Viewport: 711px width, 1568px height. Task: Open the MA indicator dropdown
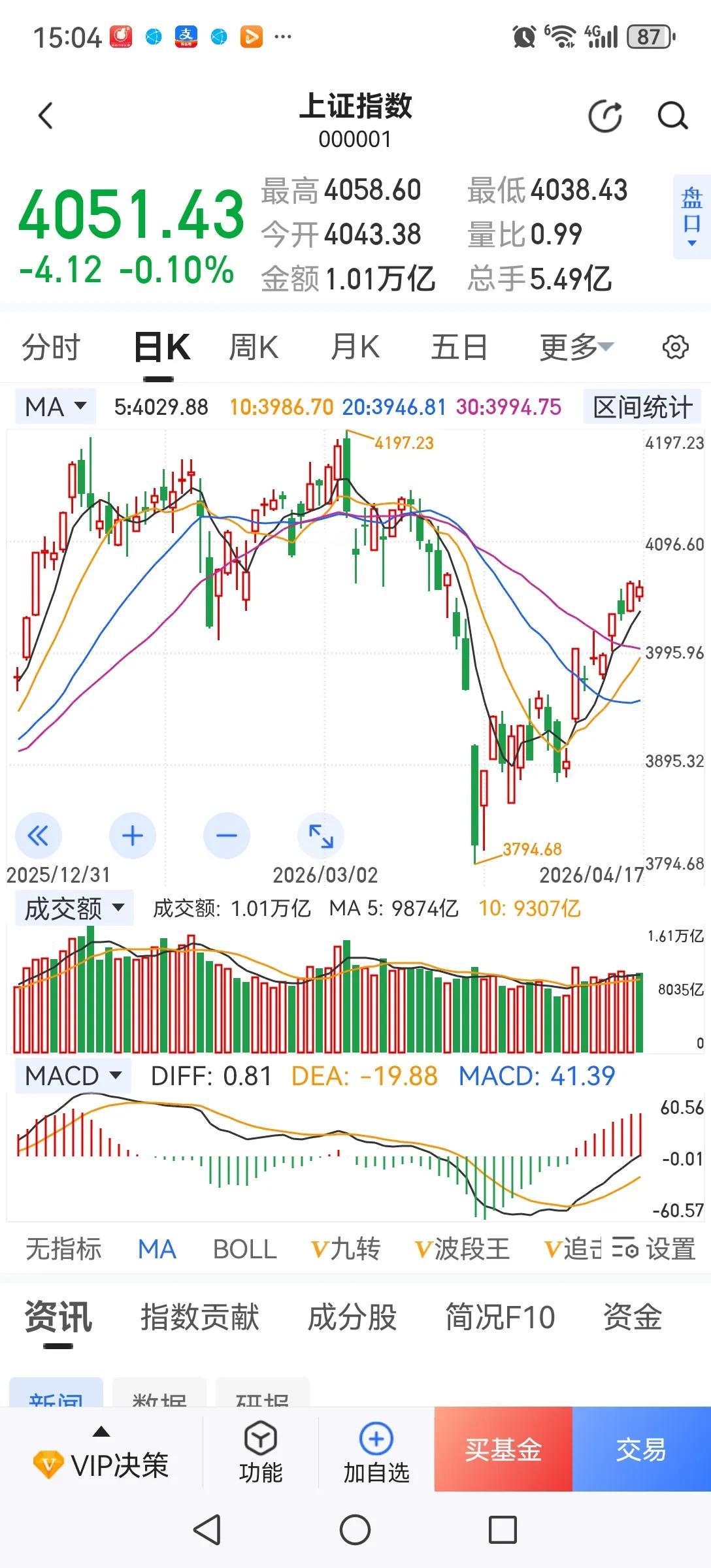54,406
